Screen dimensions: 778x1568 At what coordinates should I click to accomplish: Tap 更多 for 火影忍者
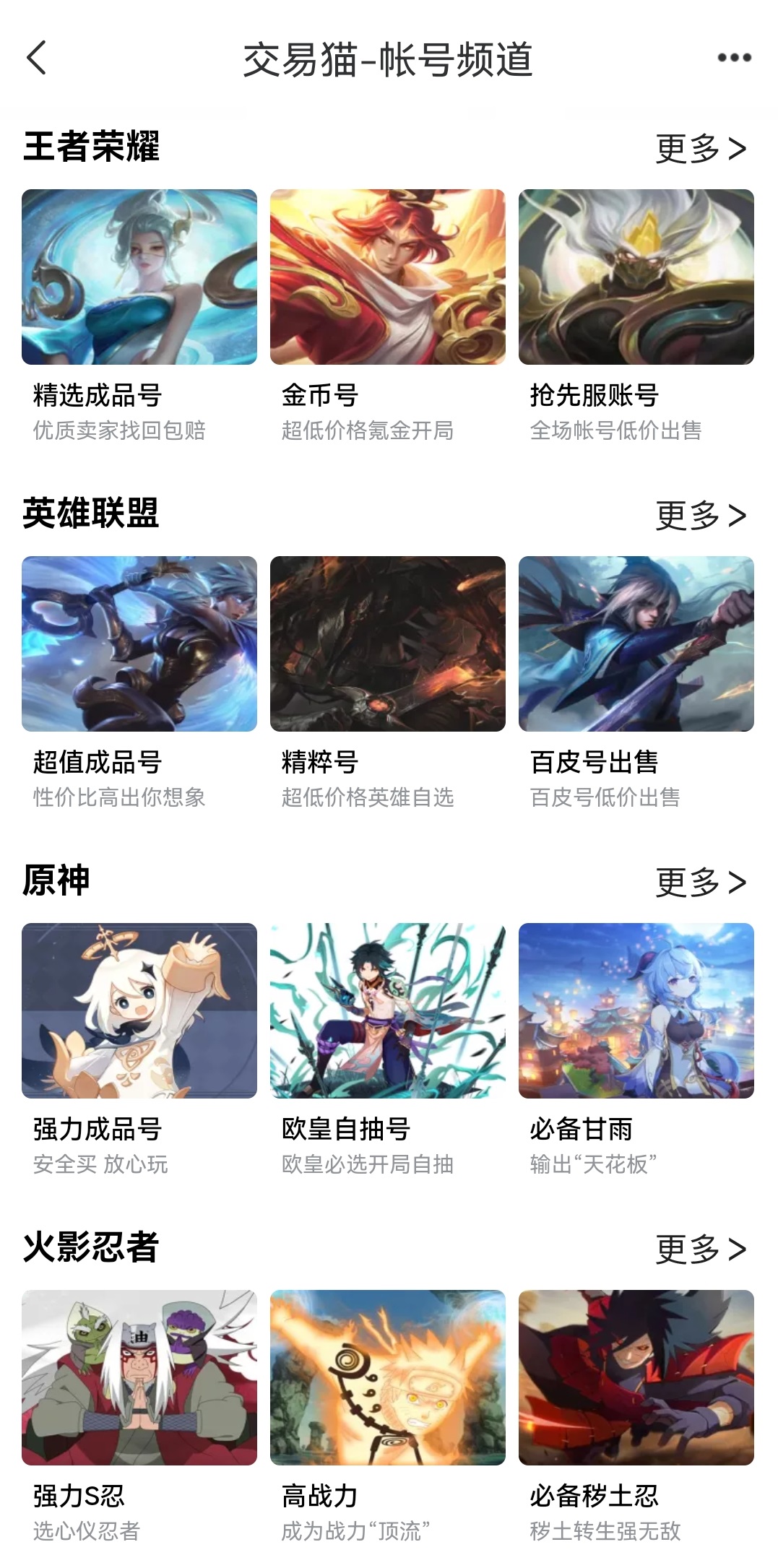coord(700,1249)
